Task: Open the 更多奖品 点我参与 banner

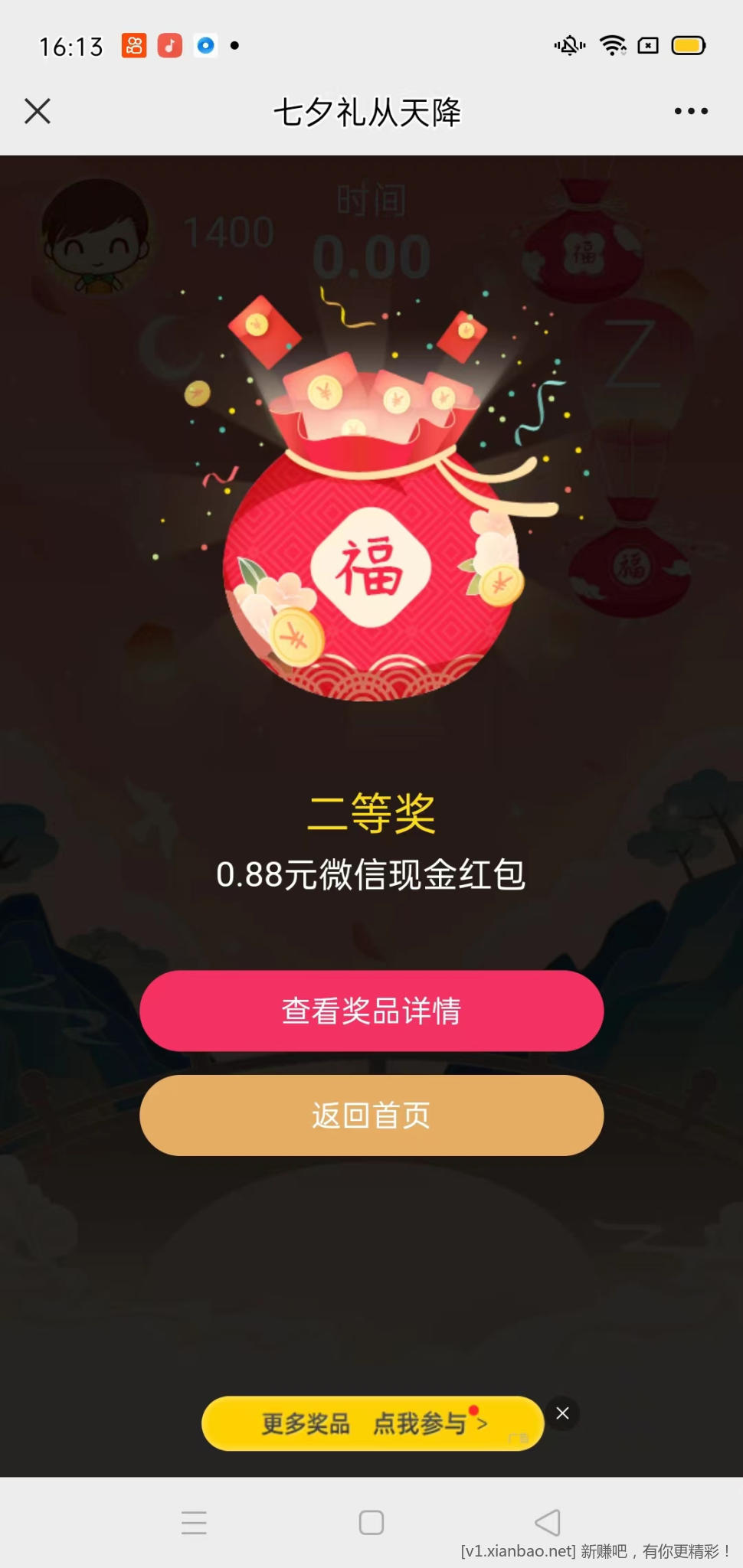Action: (373, 1423)
